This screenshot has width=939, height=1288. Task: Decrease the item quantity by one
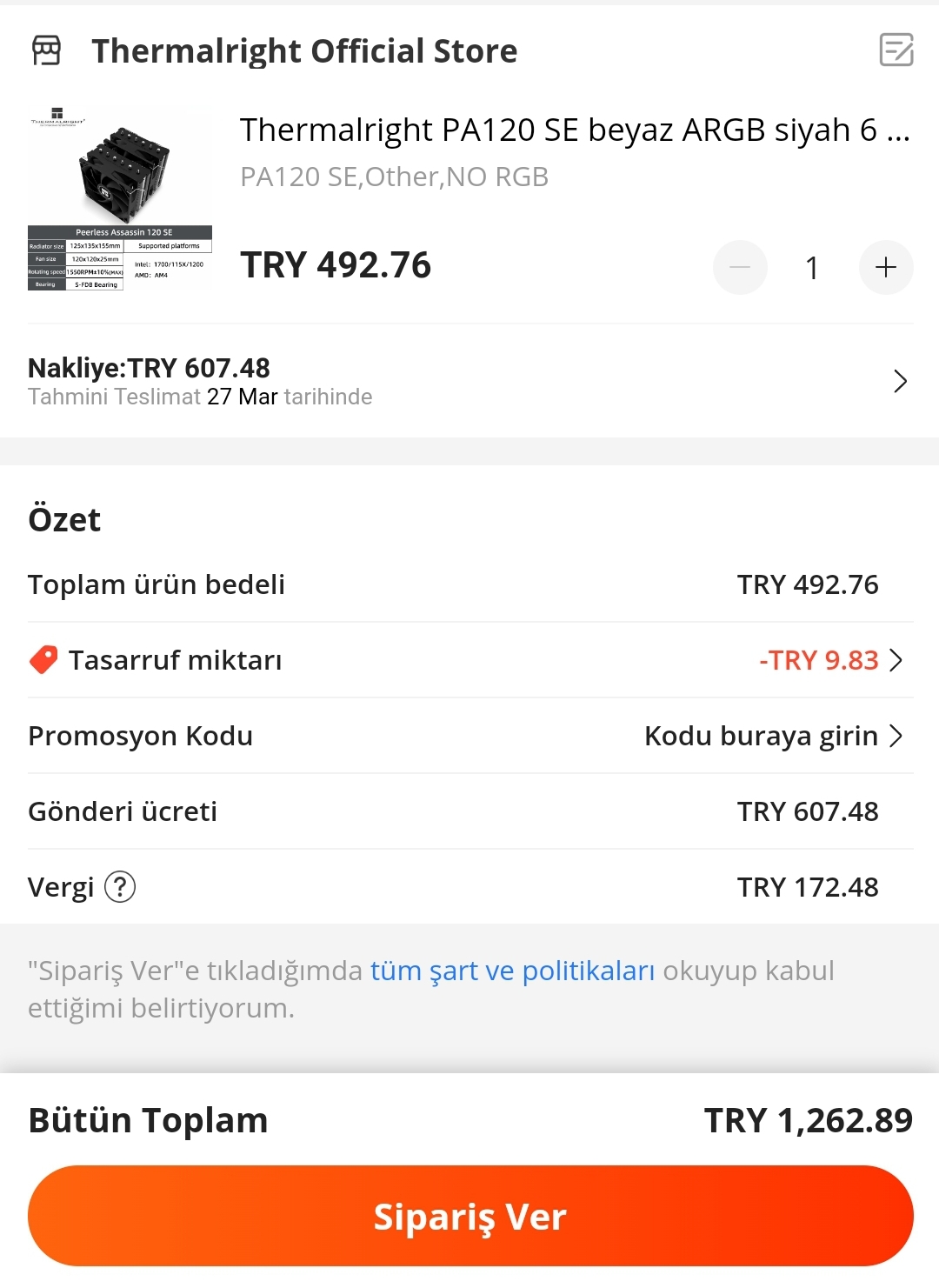[740, 268]
